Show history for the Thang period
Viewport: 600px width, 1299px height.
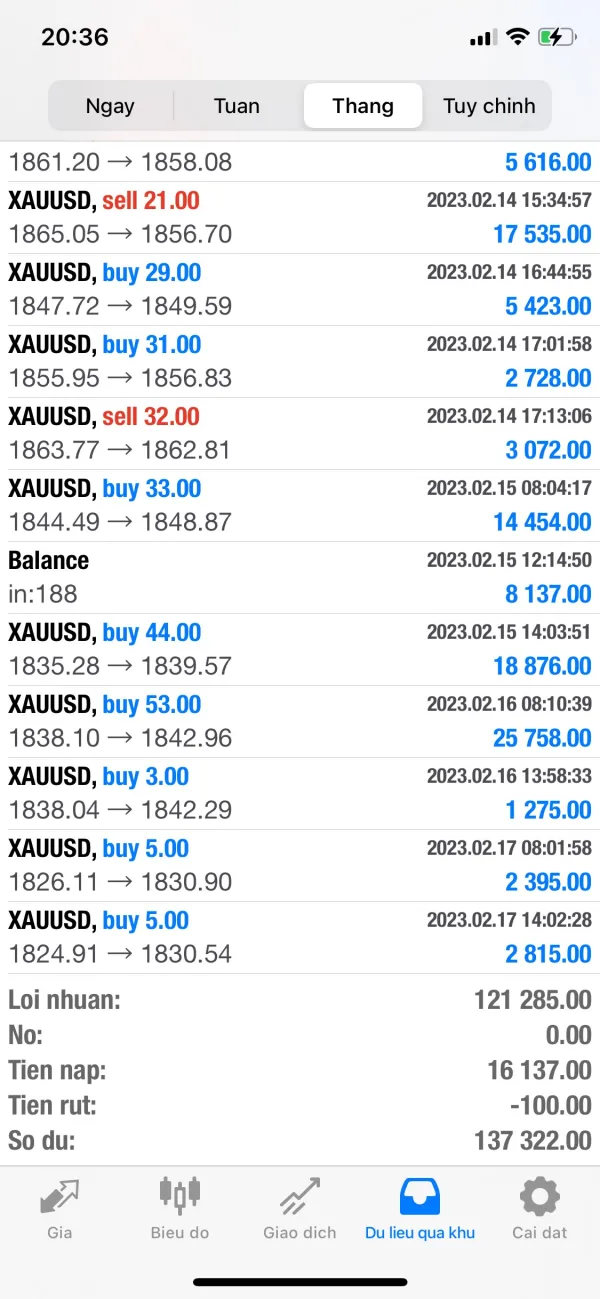(x=363, y=106)
